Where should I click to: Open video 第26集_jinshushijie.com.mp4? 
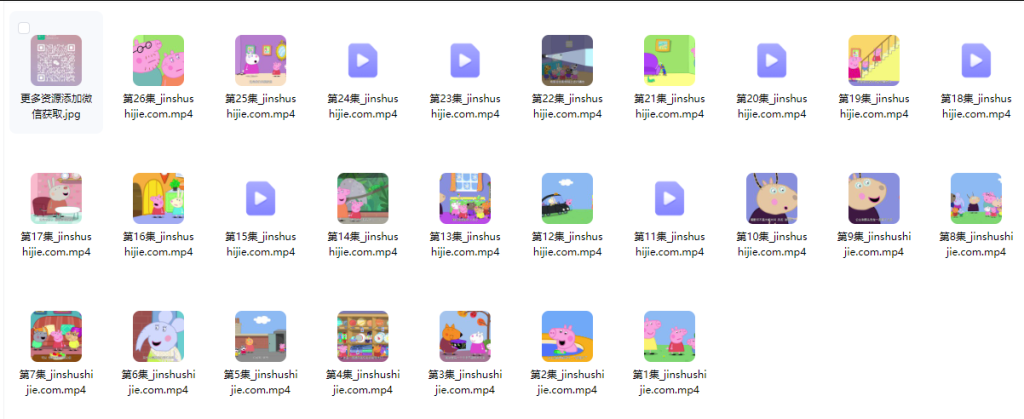coord(158,61)
